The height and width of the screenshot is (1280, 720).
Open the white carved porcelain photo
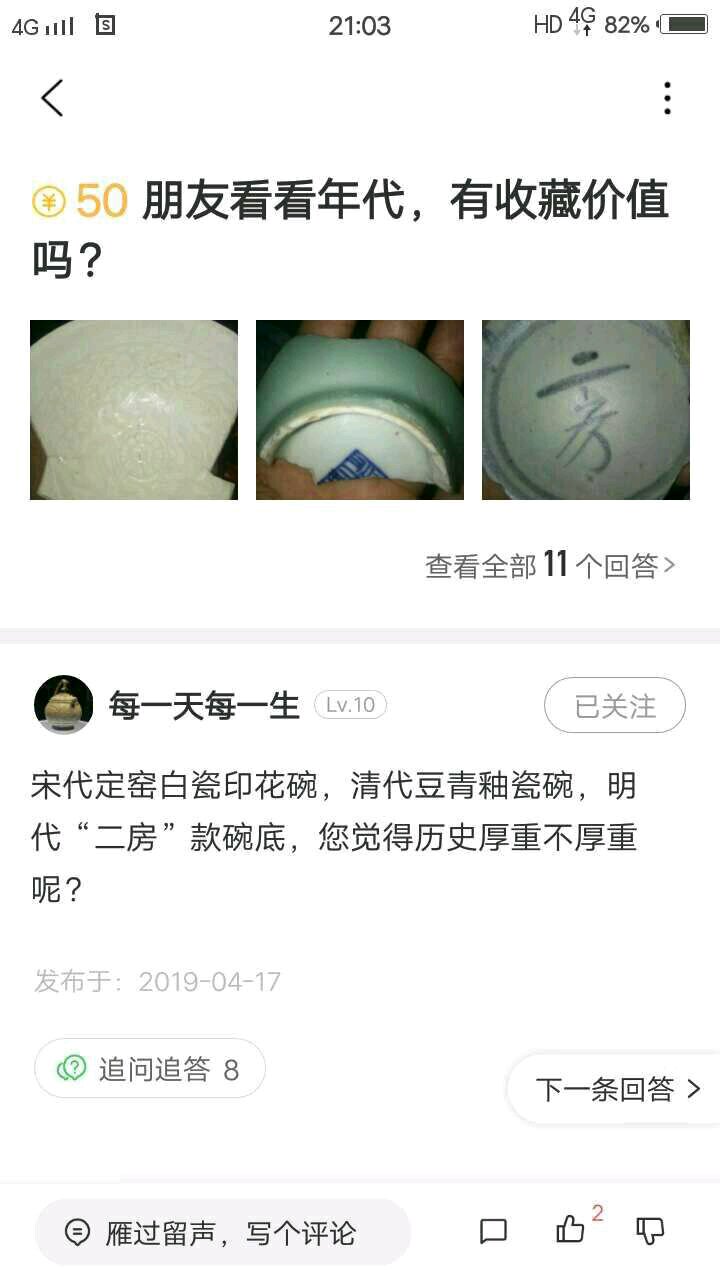134,410
